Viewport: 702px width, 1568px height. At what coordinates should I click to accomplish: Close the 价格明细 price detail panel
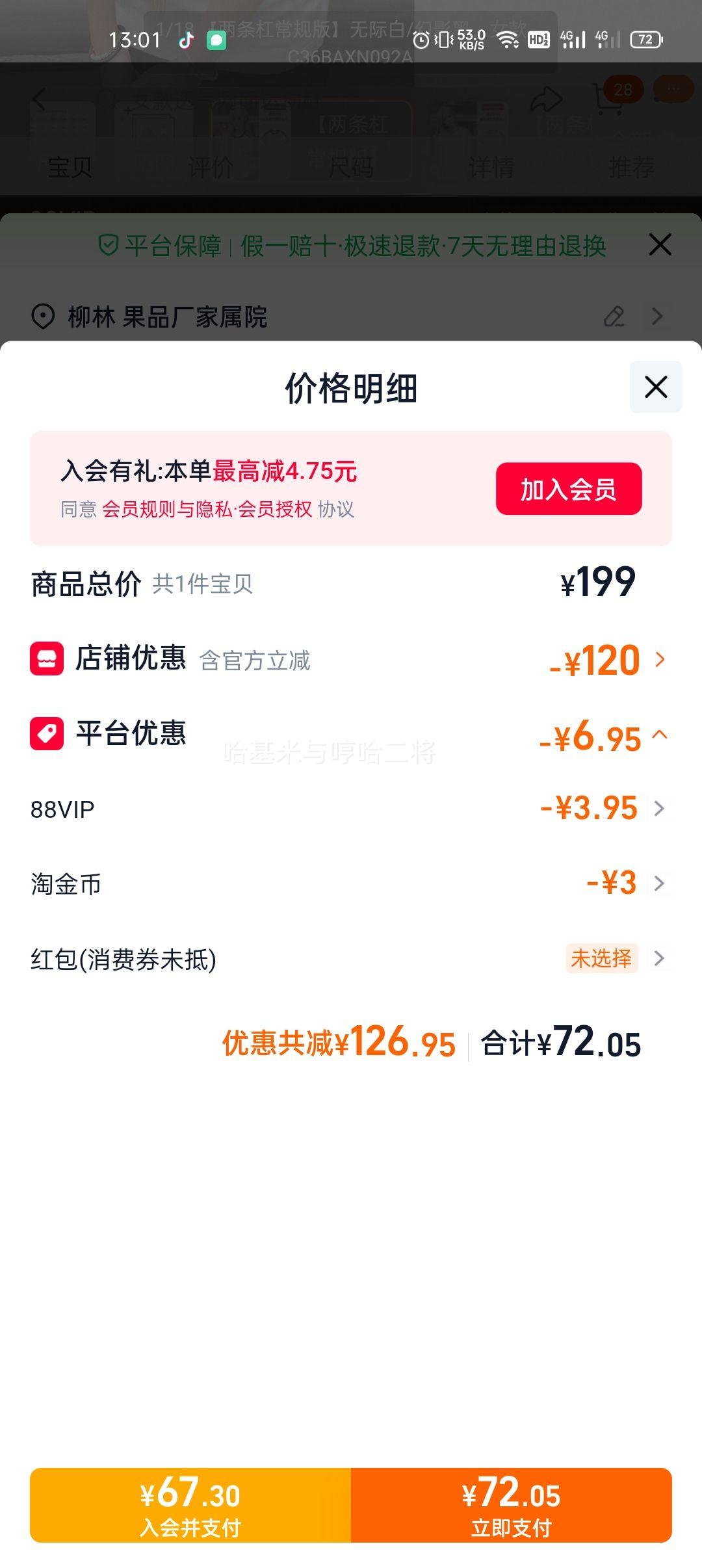(655, 387)
